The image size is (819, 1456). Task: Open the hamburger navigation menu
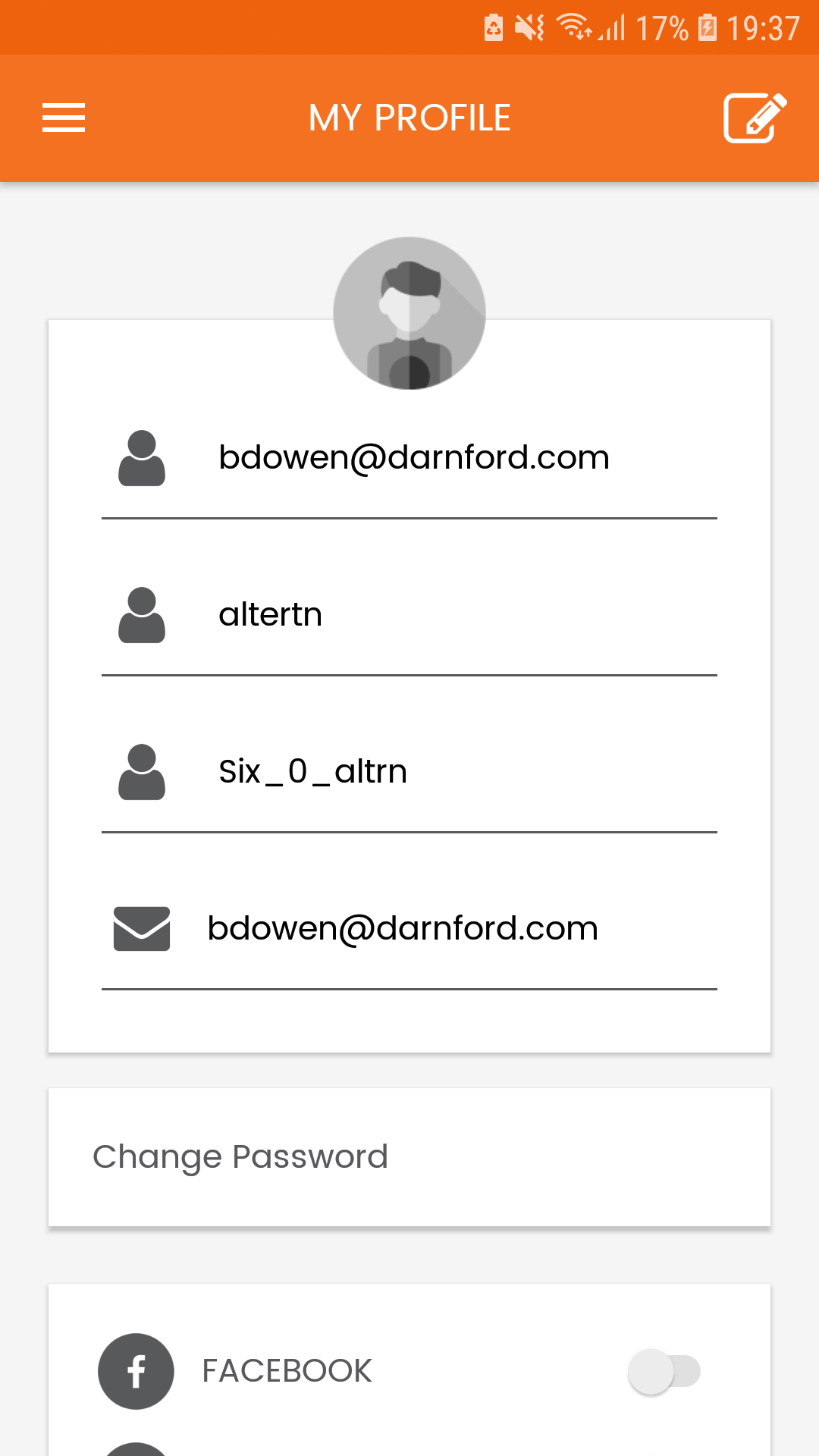pos(64,118)
